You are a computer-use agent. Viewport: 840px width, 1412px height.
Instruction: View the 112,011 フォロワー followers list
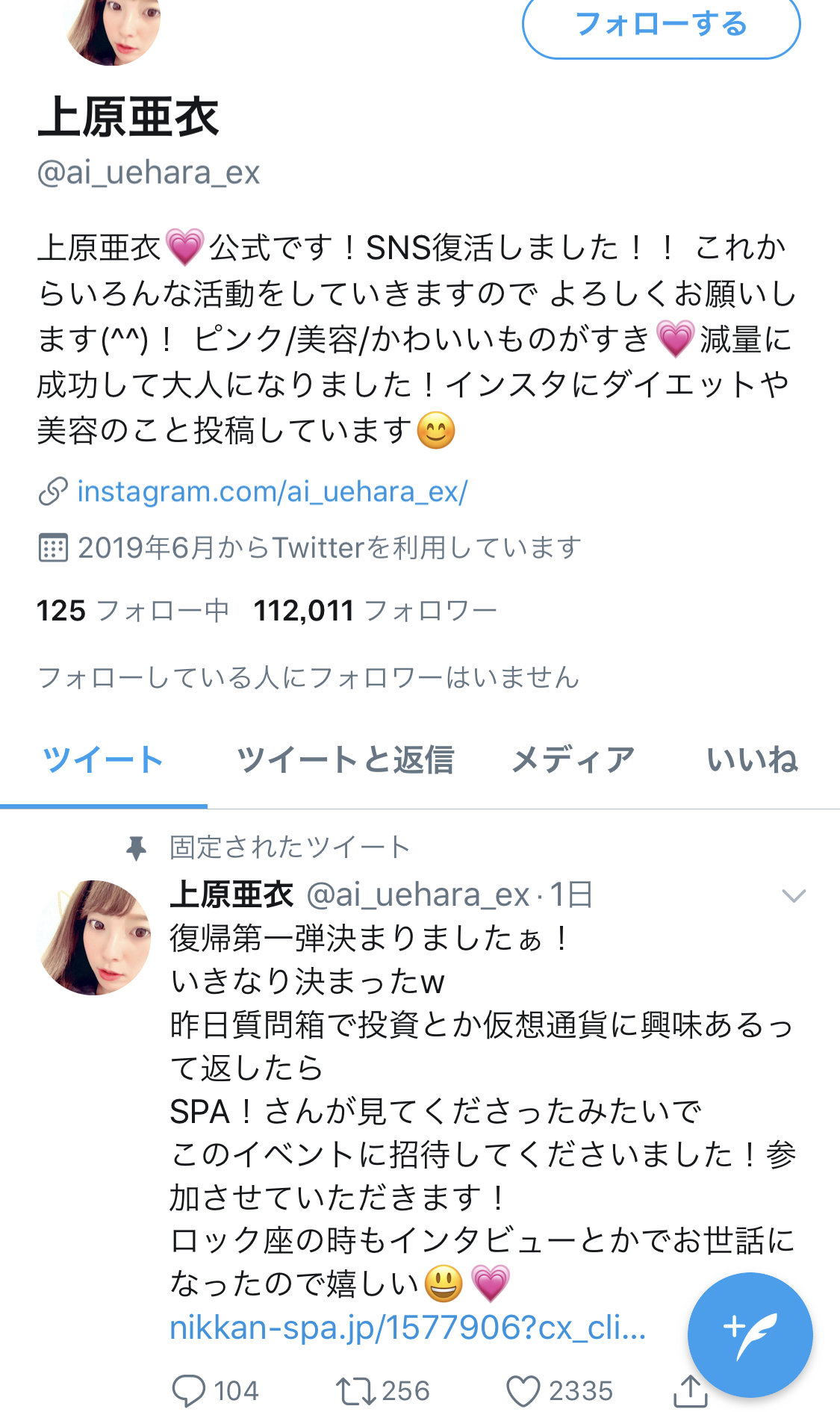tap(376, 611)
